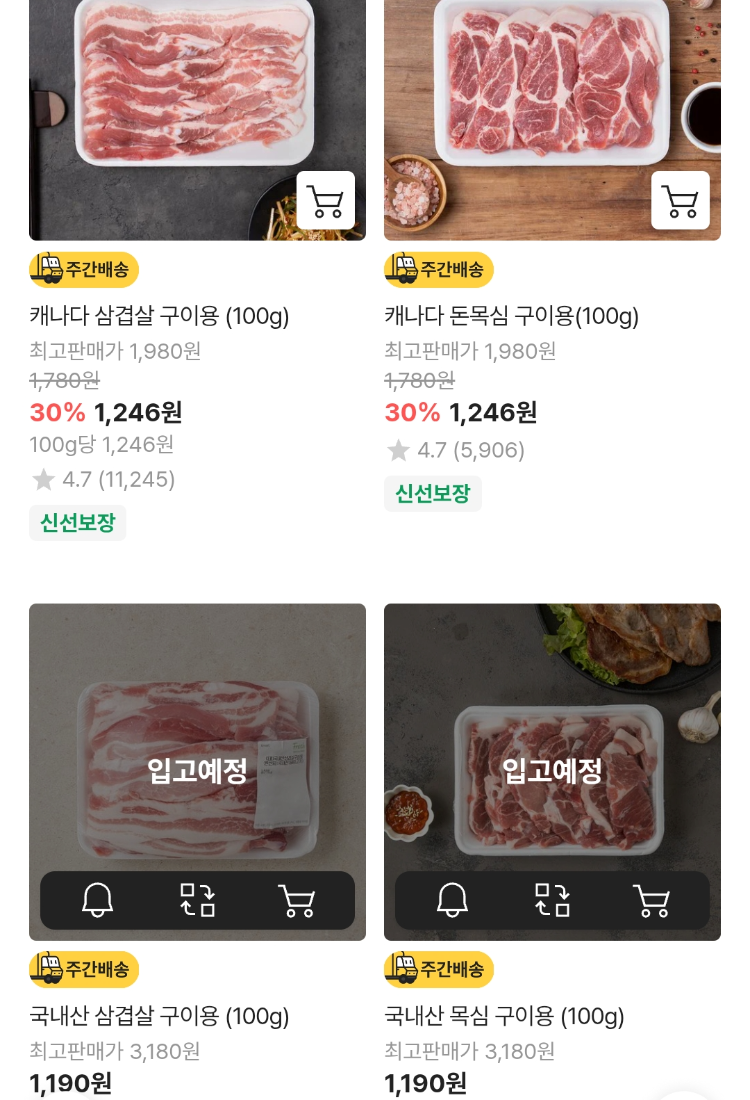Screen dimensions: 750x1100
Task: Set restock alert for 국내산 삼겹살 구이용
Action: [97, 900]
